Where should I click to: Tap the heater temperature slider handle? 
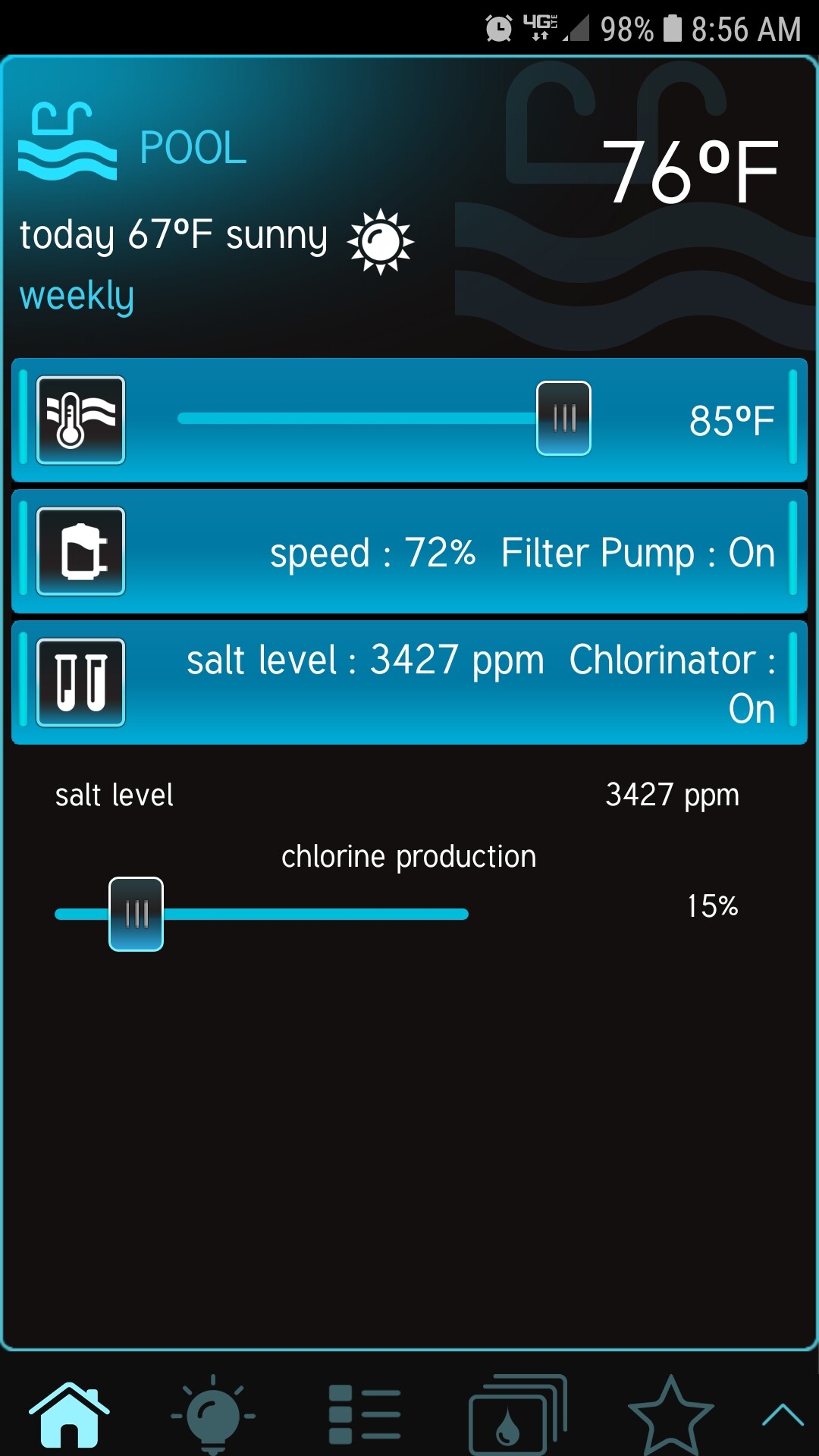coord(563,419)
